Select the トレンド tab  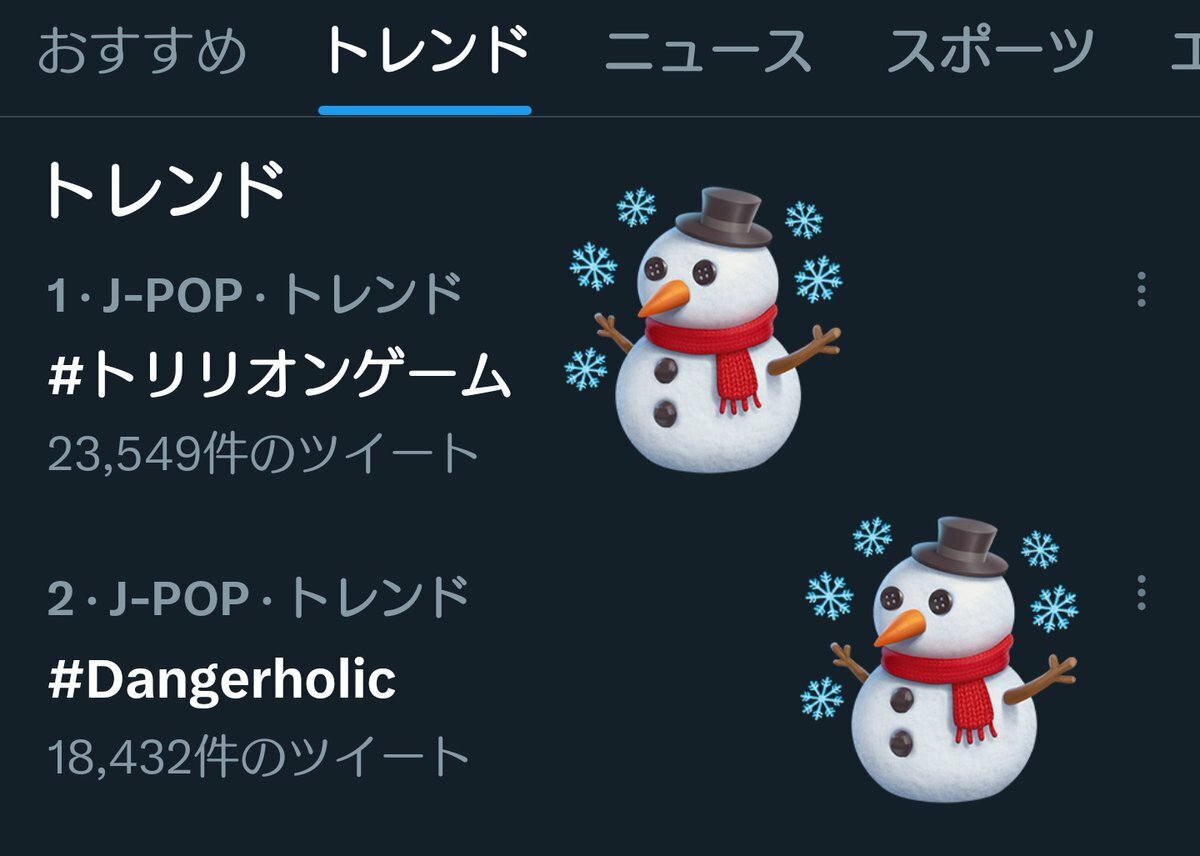pyautogui.click(x=425, y=52)
